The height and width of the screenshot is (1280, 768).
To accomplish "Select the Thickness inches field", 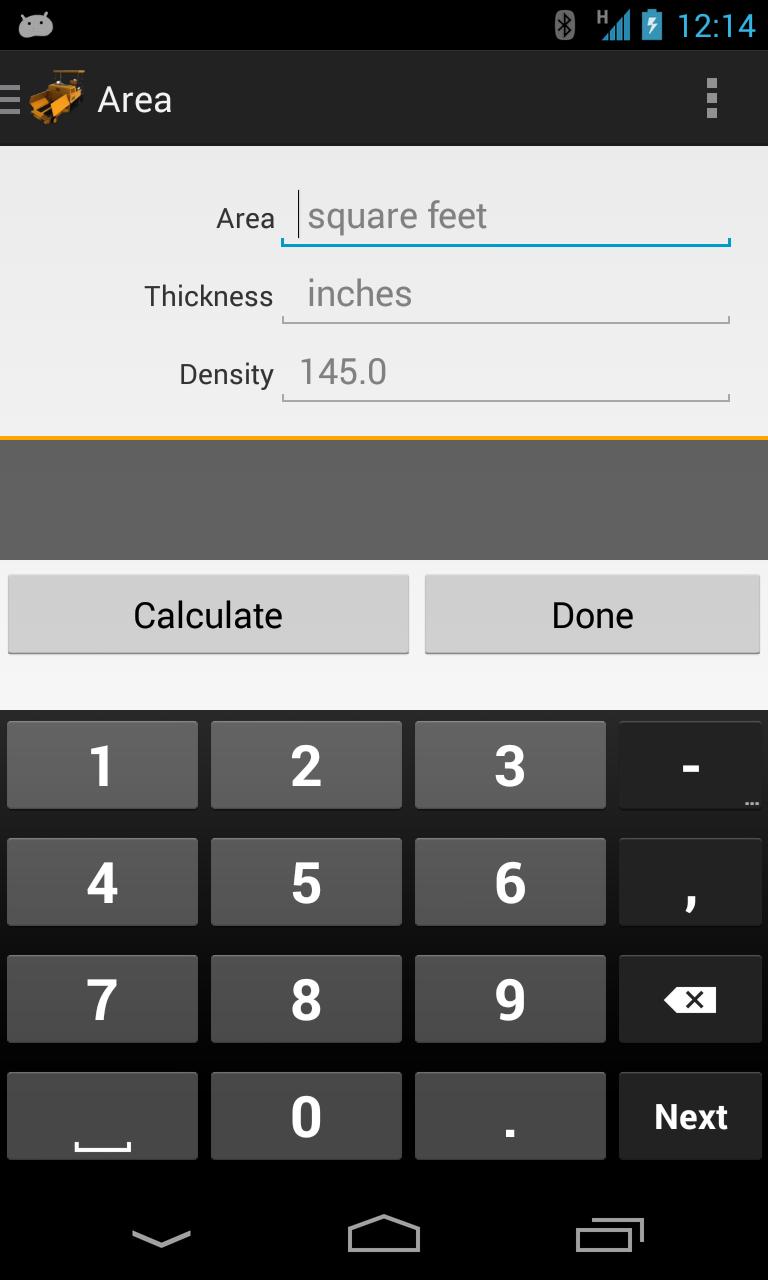I will [x=505, y=293].
